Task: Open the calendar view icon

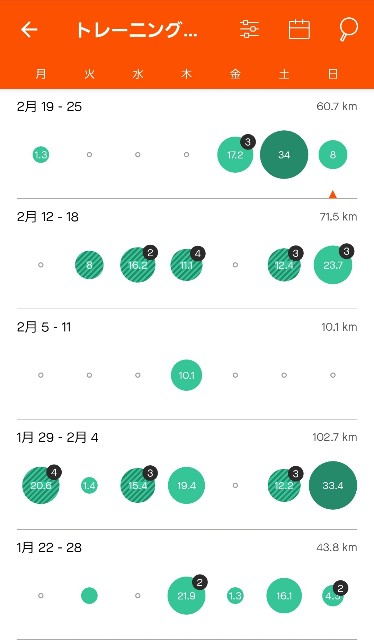Action: point(299,29)
